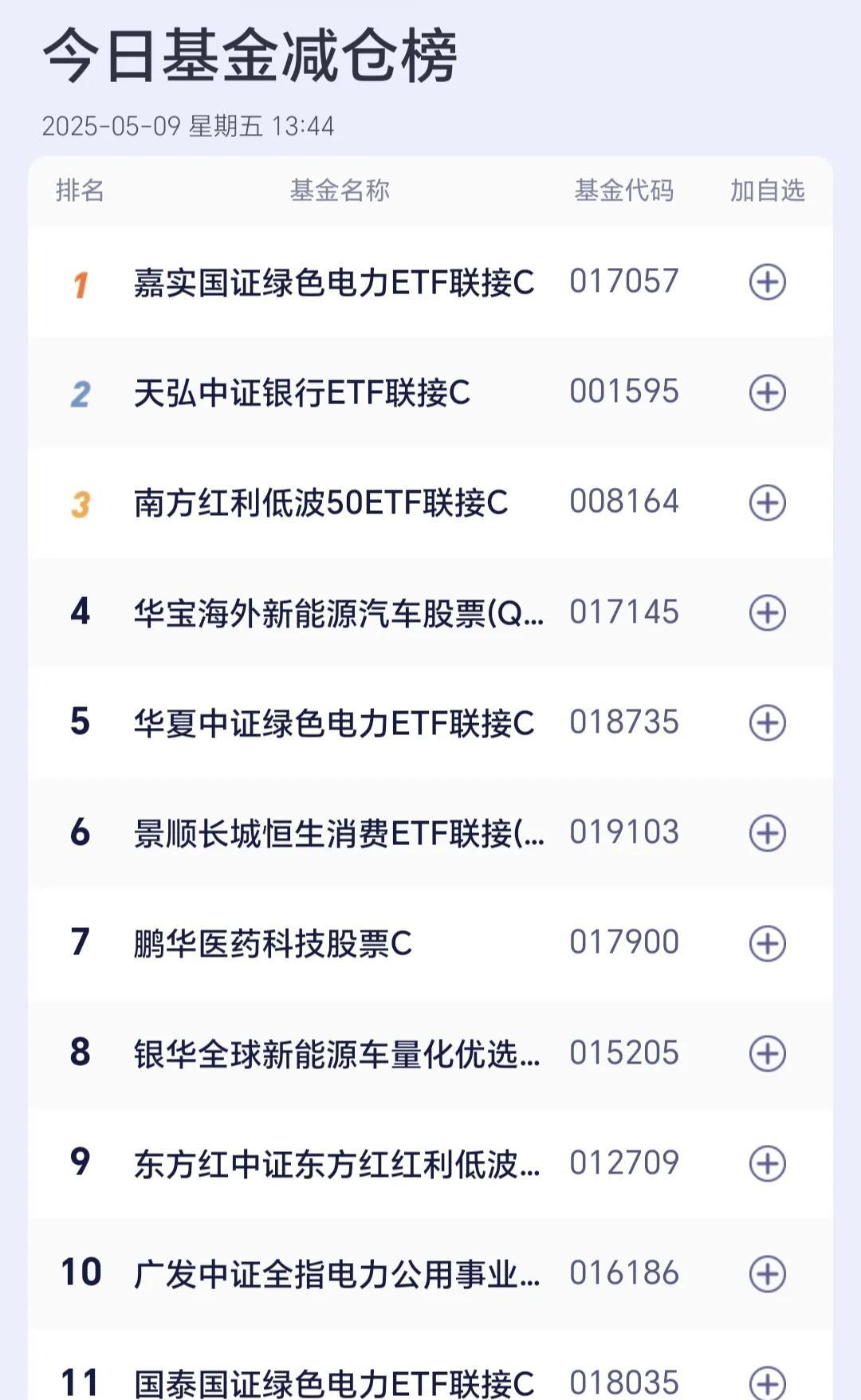861x1400 pixels.
Task: Open 嘉实国证绿色电力ETF联接C fund details
Action: tap(431, 282)
